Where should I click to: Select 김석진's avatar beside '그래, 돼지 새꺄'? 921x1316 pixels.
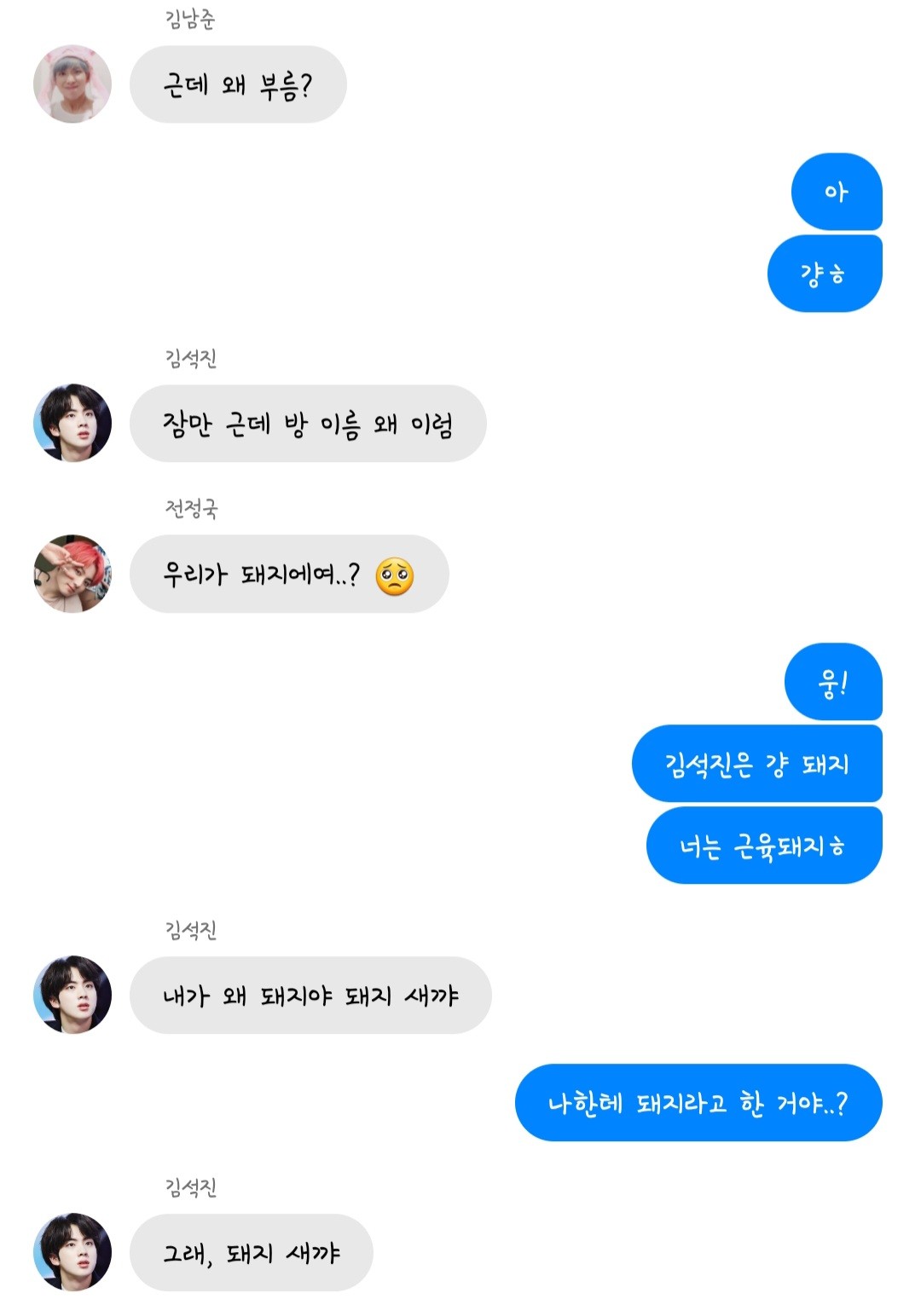click(72, 1252)
